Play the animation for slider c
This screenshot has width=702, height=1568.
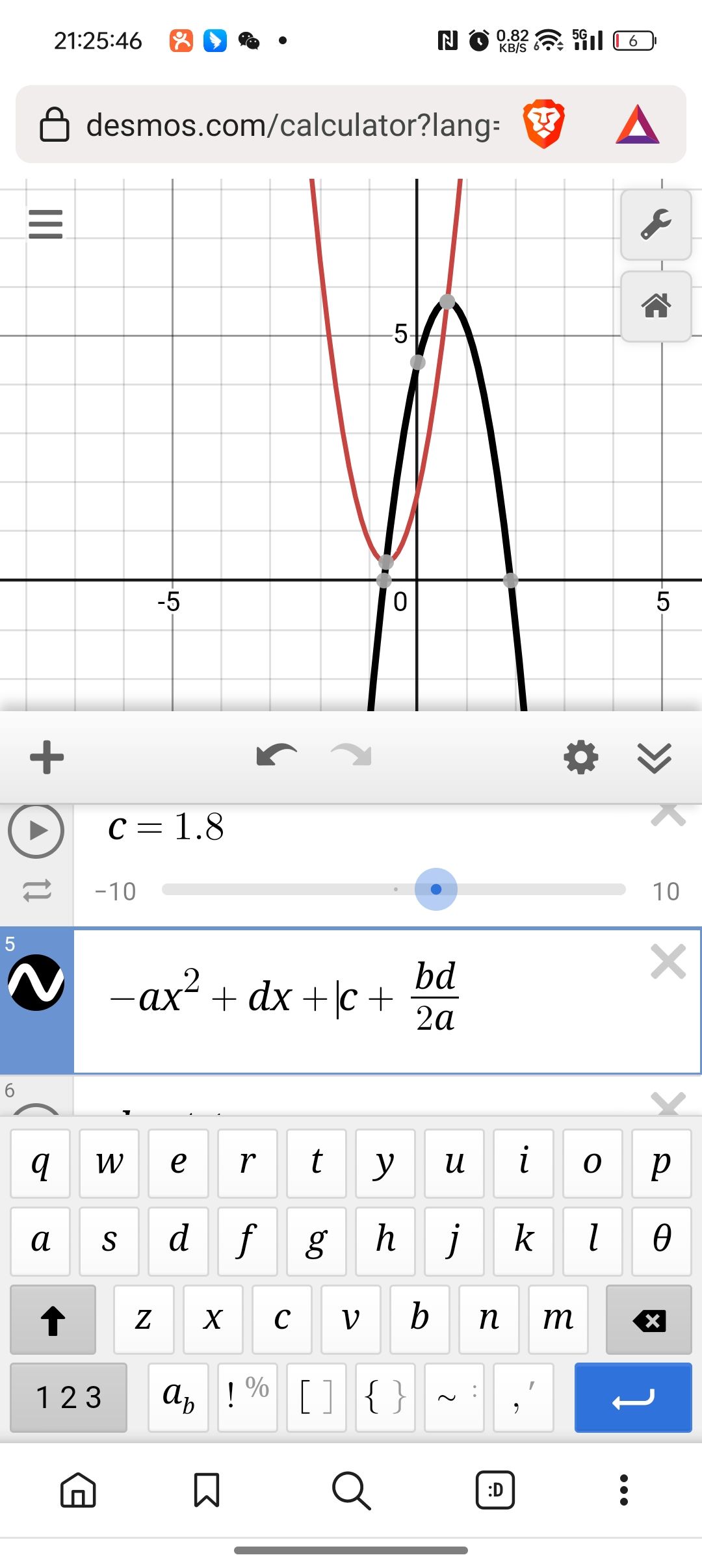pyautogui.click(x=36, y=831)
